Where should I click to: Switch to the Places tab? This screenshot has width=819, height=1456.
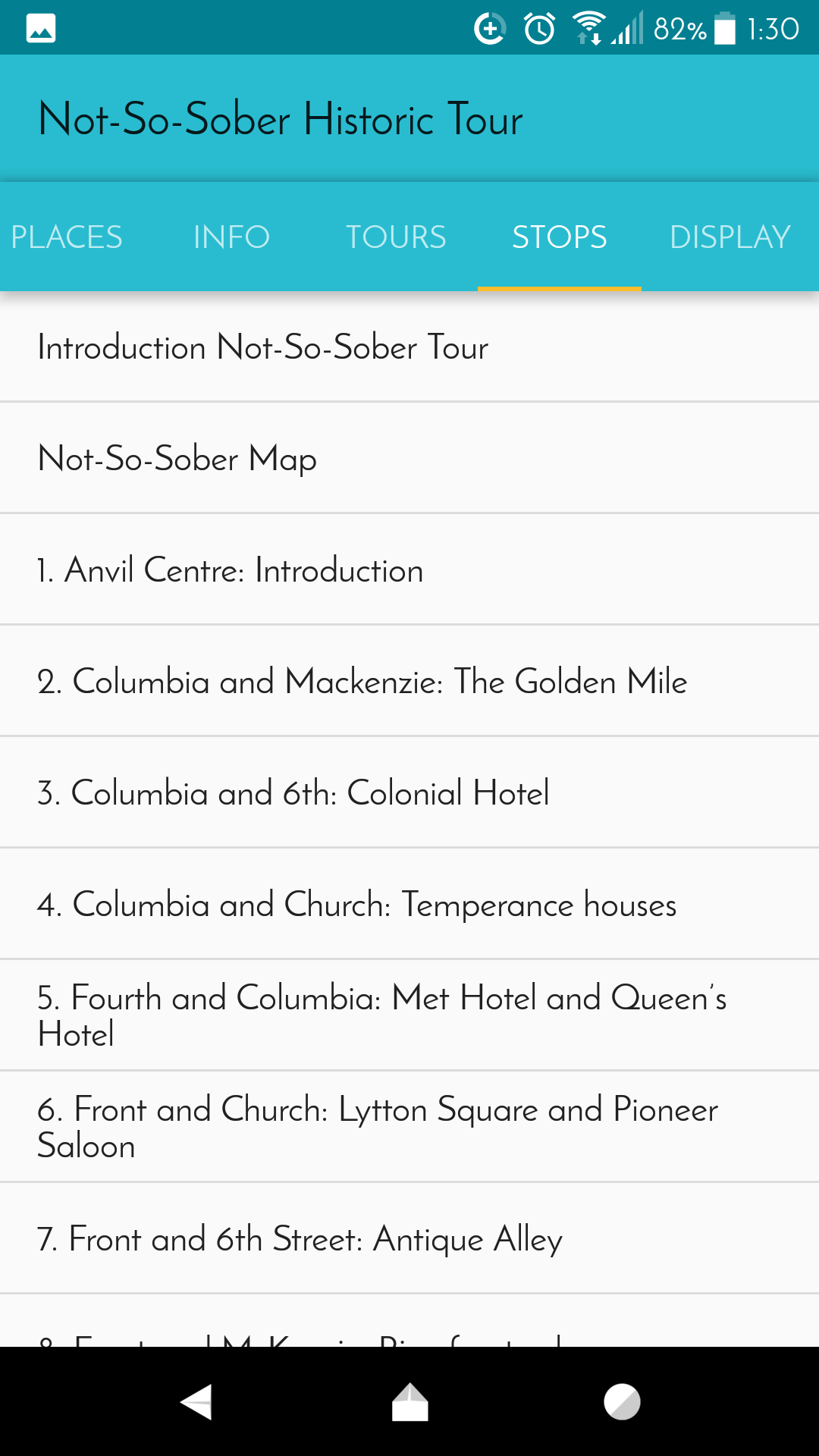[x=67, y=237]
